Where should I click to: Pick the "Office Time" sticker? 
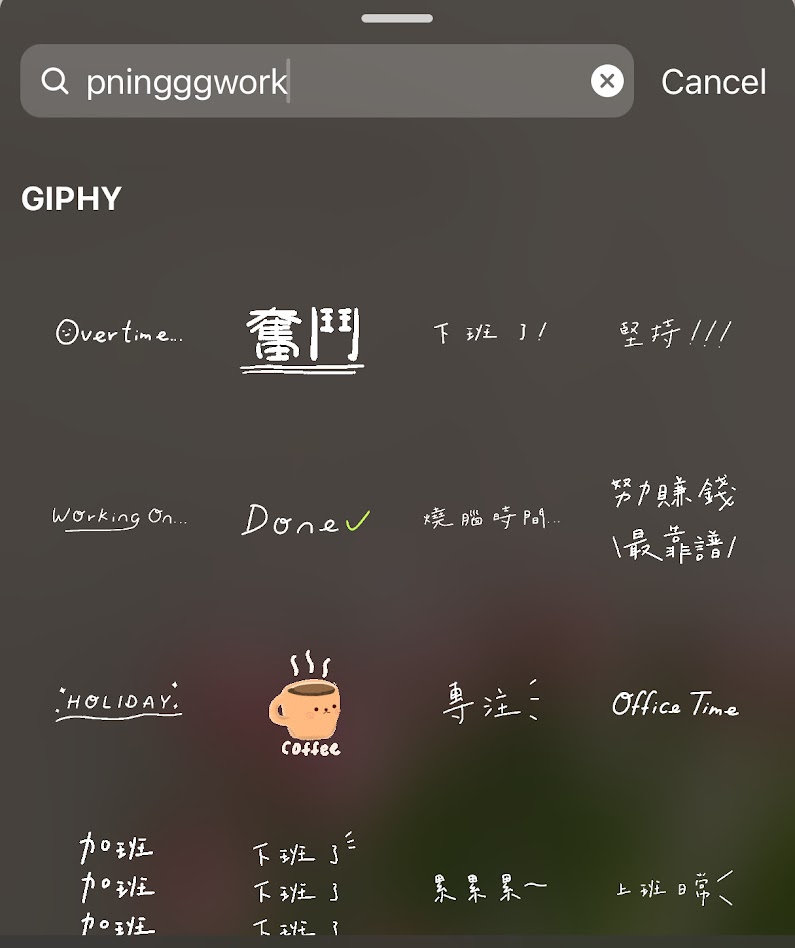pos(675,705)
